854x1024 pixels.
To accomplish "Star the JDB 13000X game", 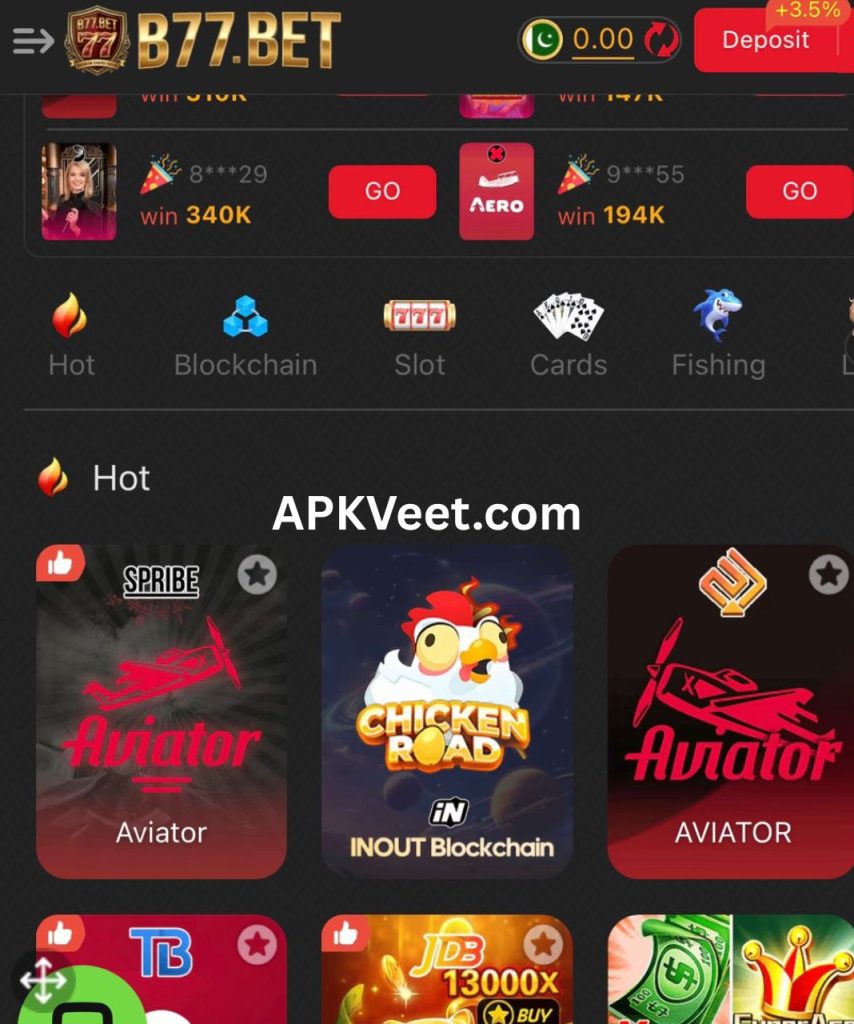I will tap(543, 944).
